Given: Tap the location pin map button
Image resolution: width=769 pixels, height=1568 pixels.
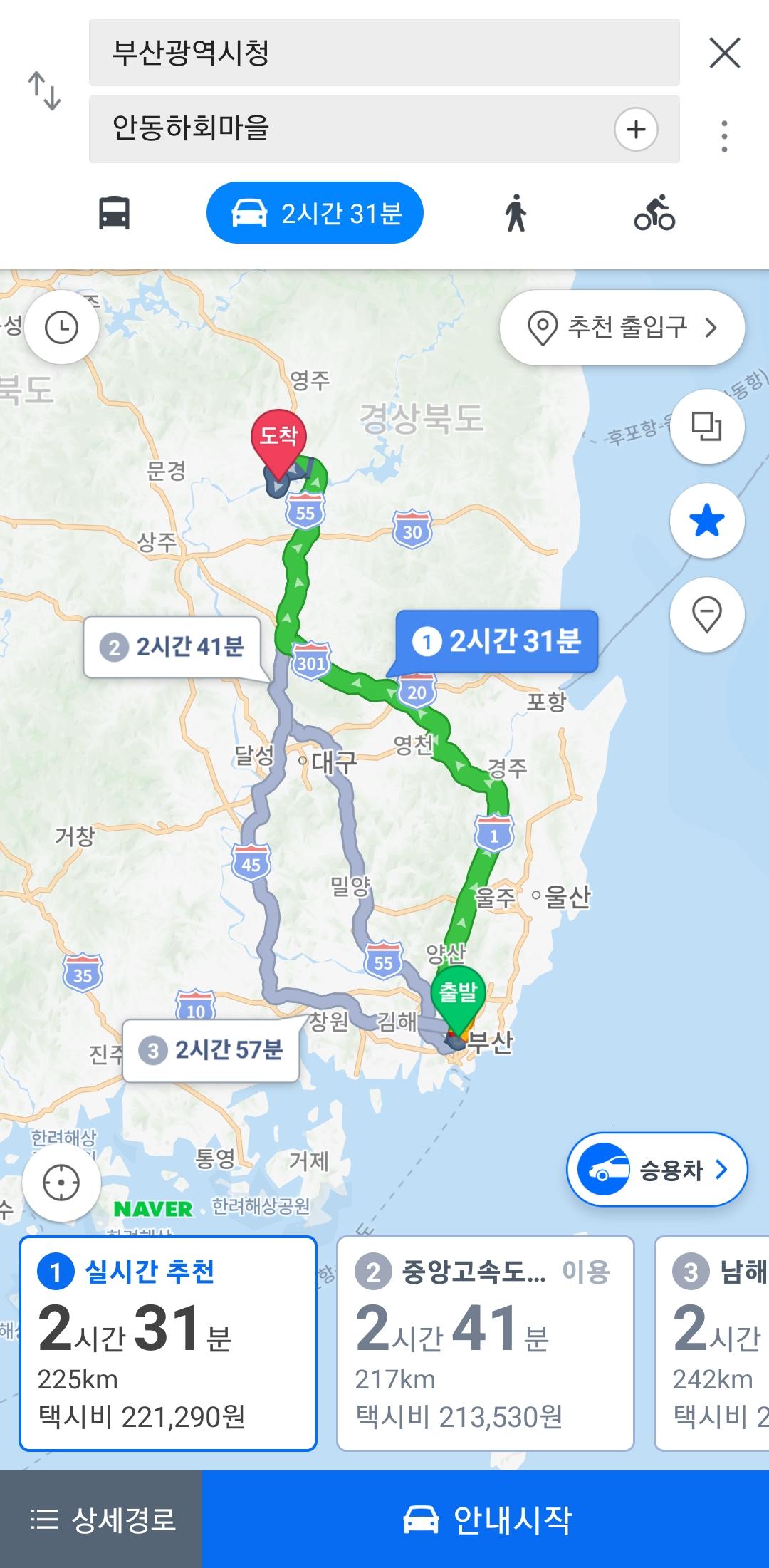Looking at the screenshot, I should point(706,615).
